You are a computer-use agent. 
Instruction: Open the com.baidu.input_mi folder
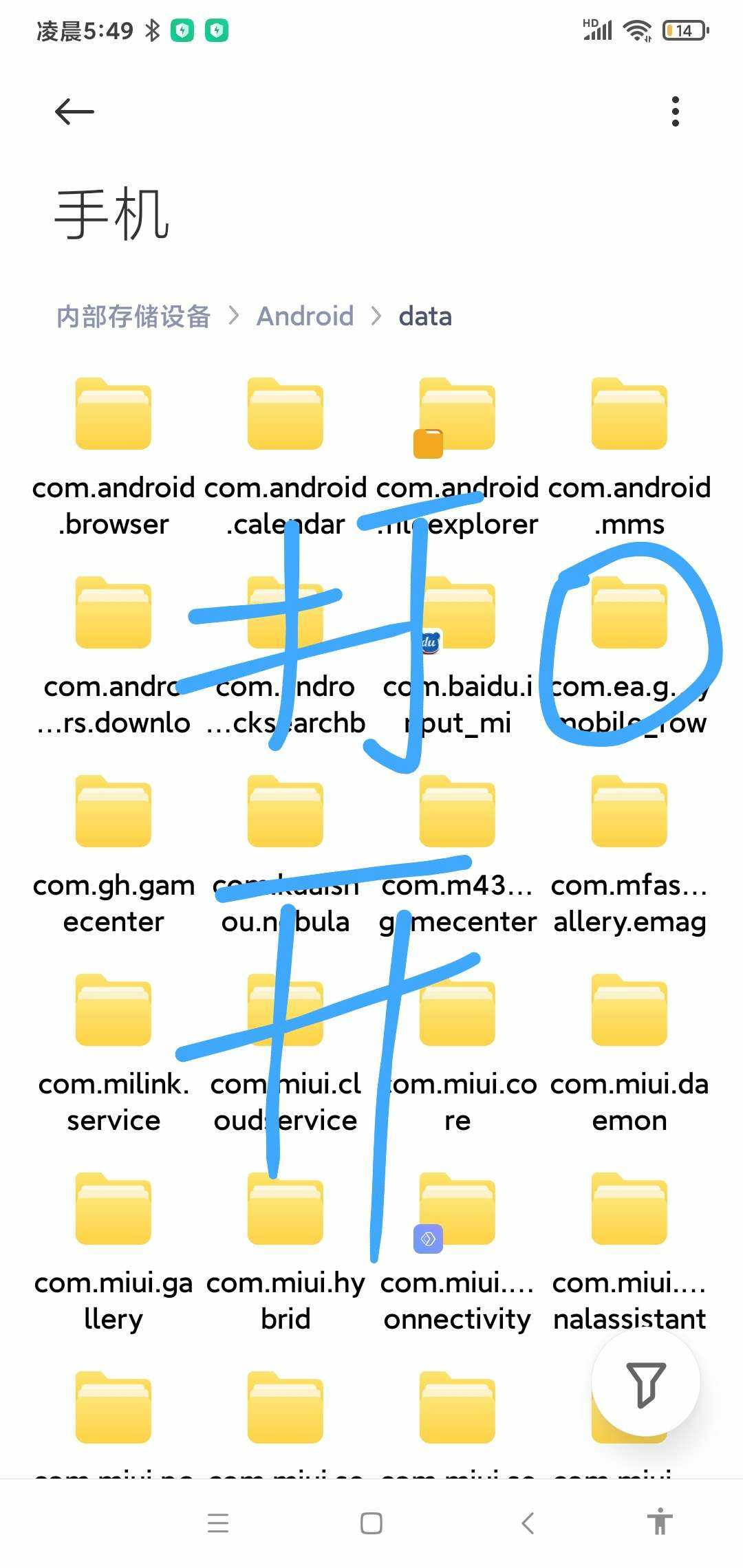pos(457,613)
